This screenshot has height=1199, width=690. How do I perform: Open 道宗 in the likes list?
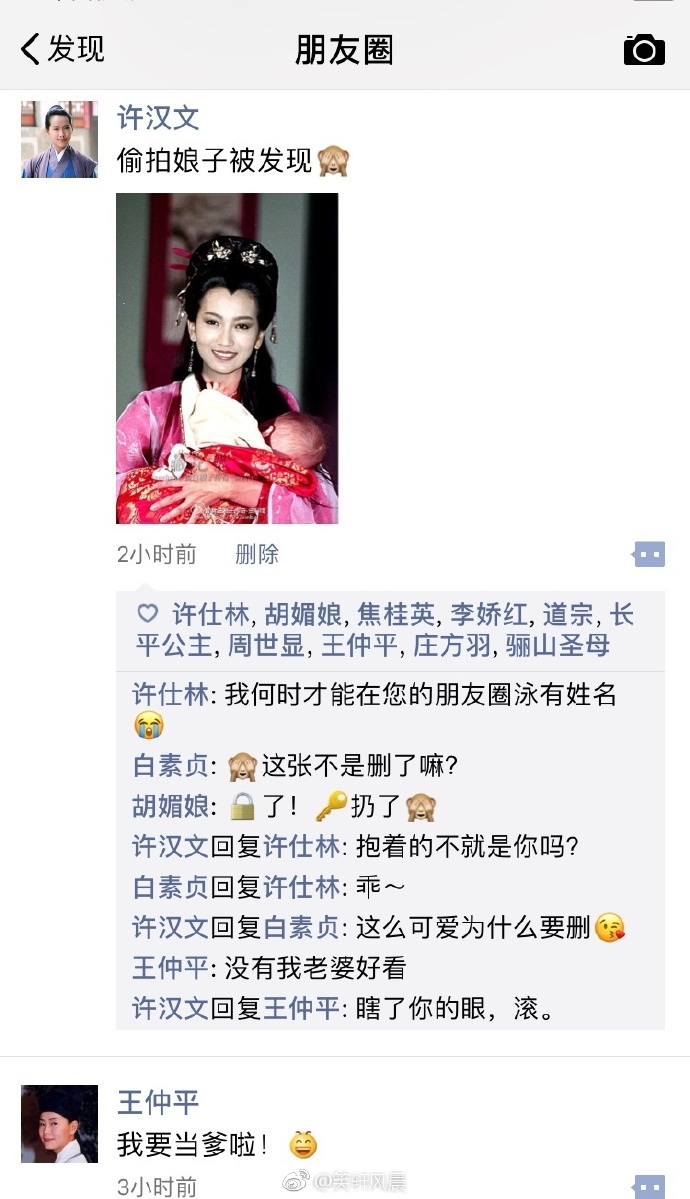click(568, 614)
